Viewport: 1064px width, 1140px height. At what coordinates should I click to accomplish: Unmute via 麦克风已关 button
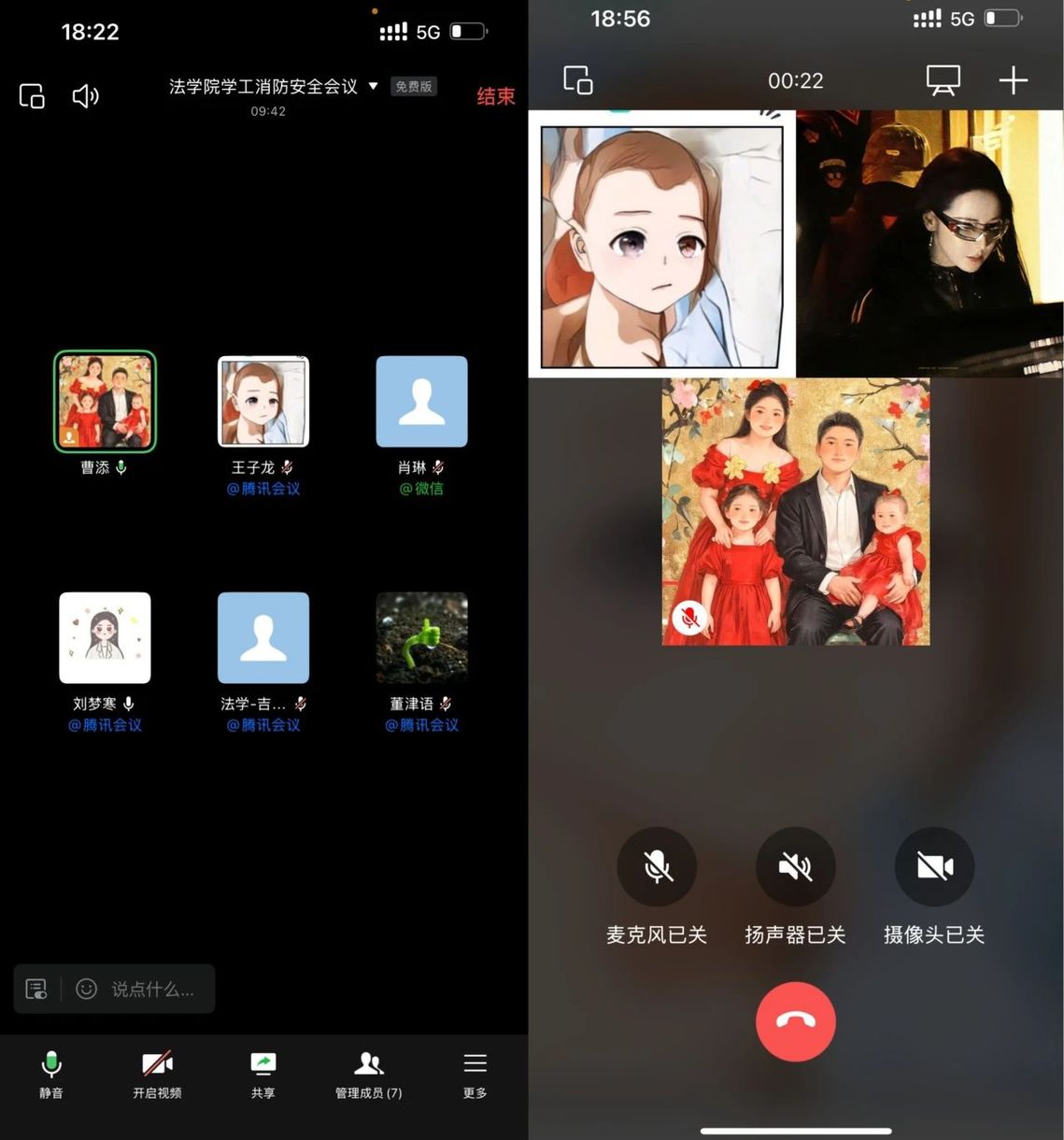[x=657, y=867]
